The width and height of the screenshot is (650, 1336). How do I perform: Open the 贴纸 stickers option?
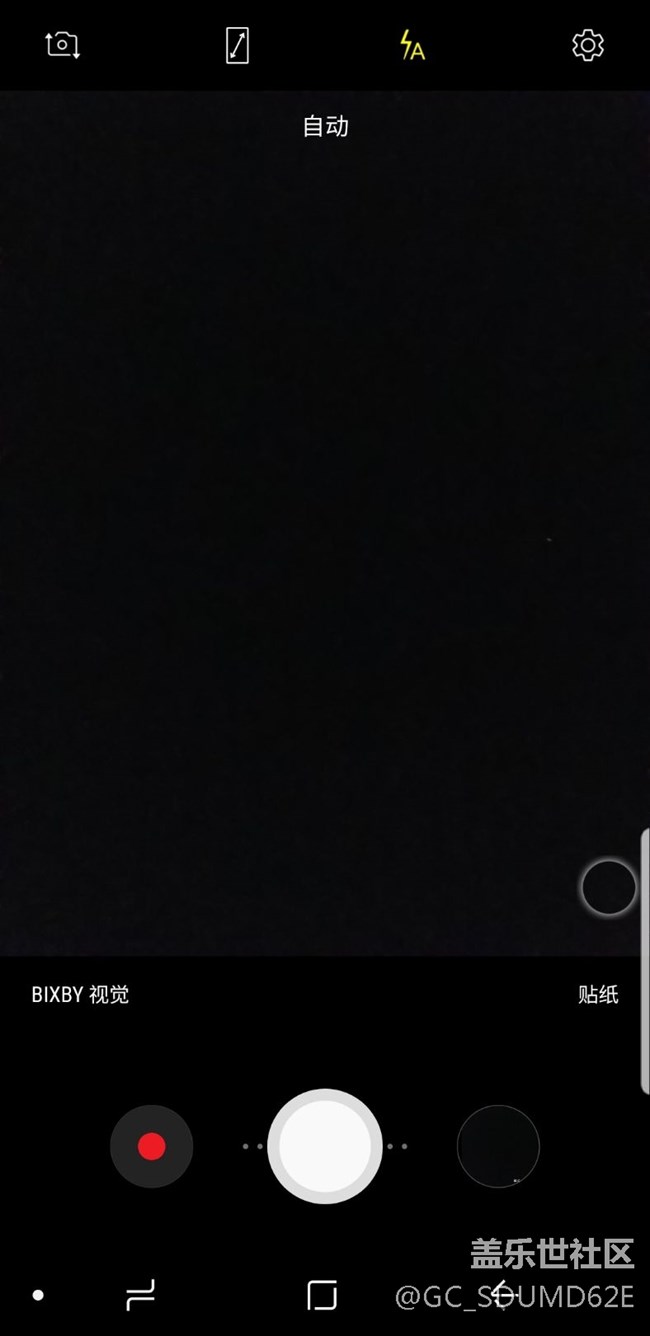coord(598,994)
